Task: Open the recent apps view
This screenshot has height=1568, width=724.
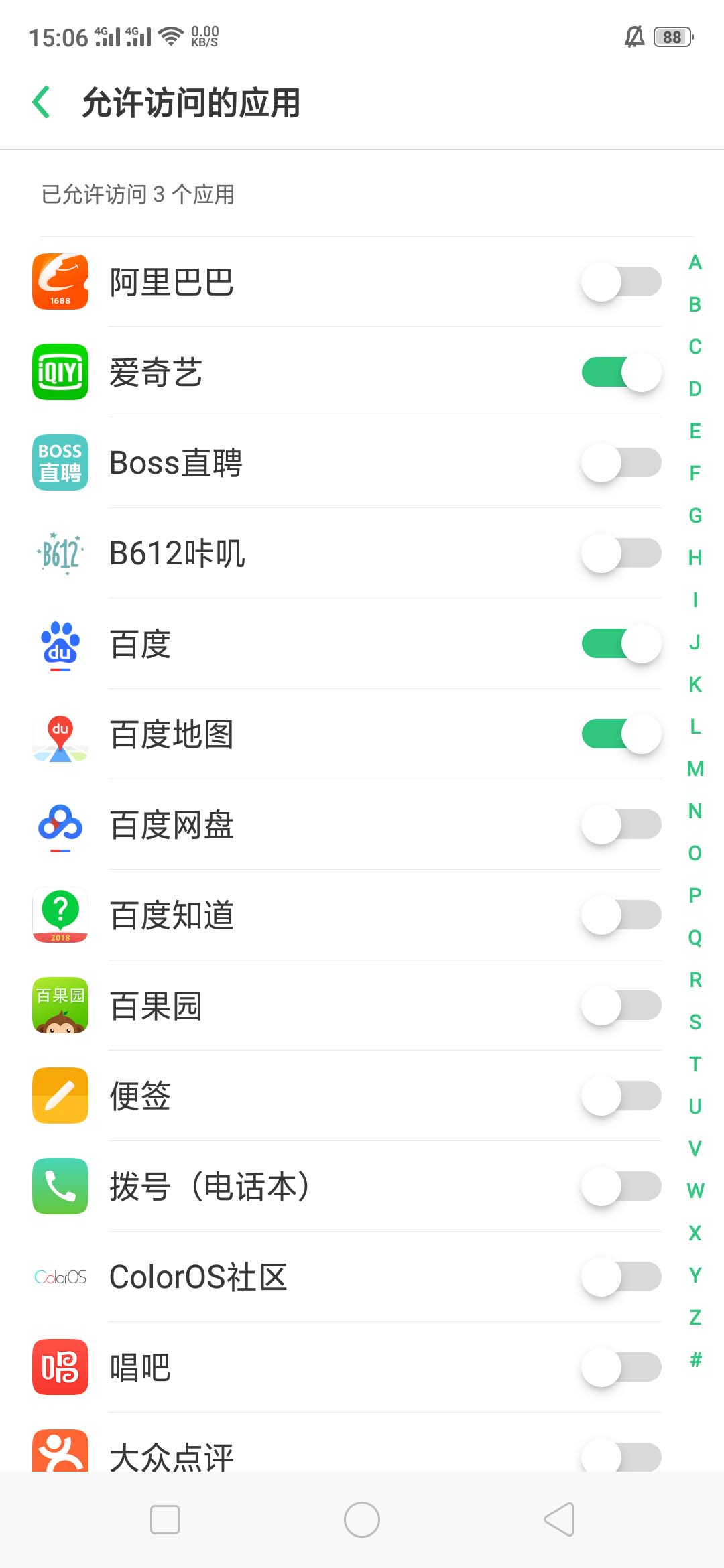Action: tap(165, 1519)
